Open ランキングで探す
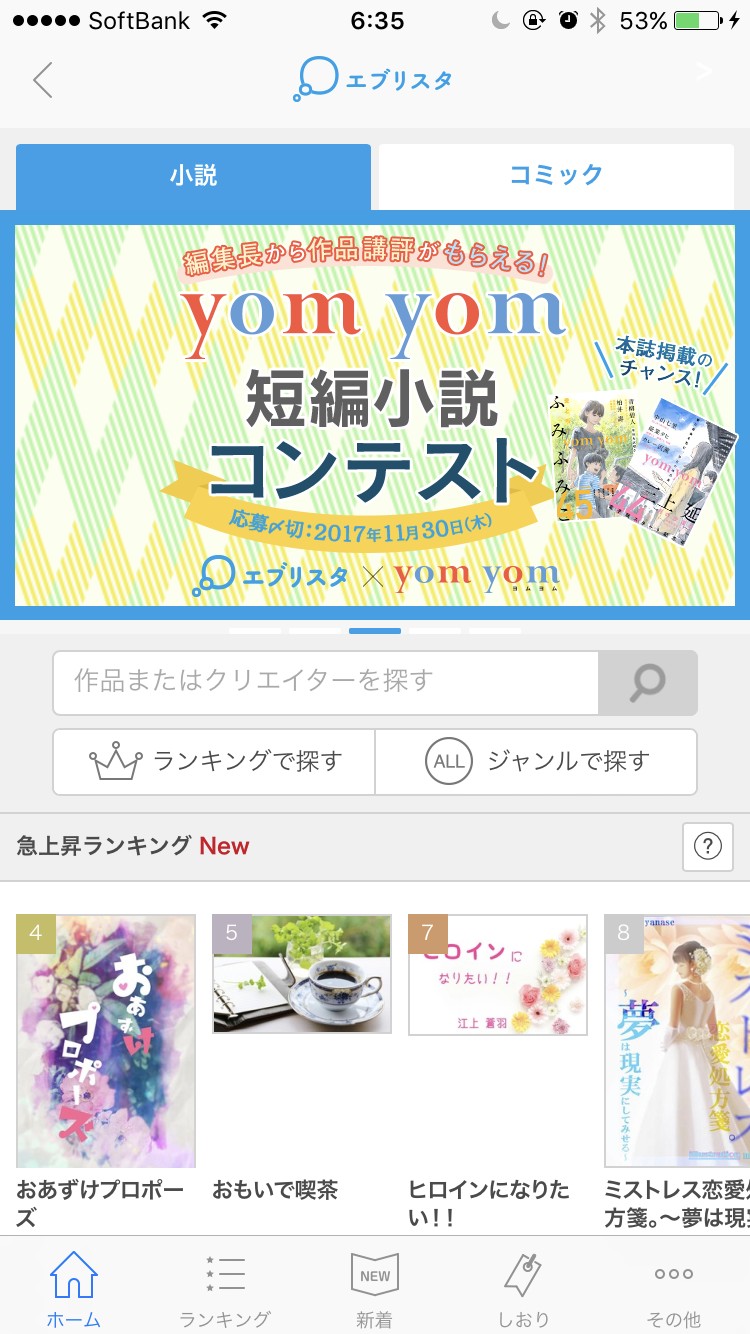This screenshot has width=750, height=1334. pos(215,761)
